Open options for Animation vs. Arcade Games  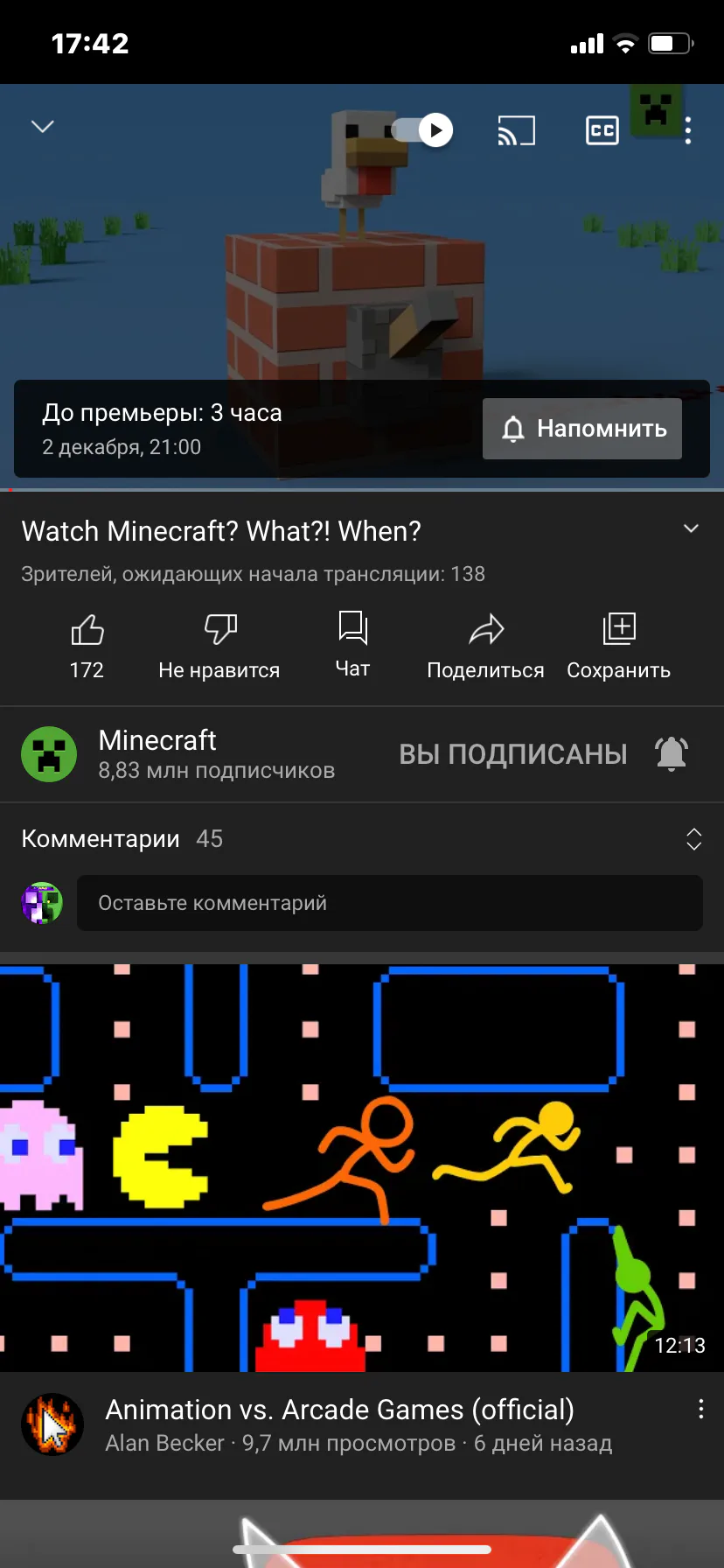tap(700, 1409)
